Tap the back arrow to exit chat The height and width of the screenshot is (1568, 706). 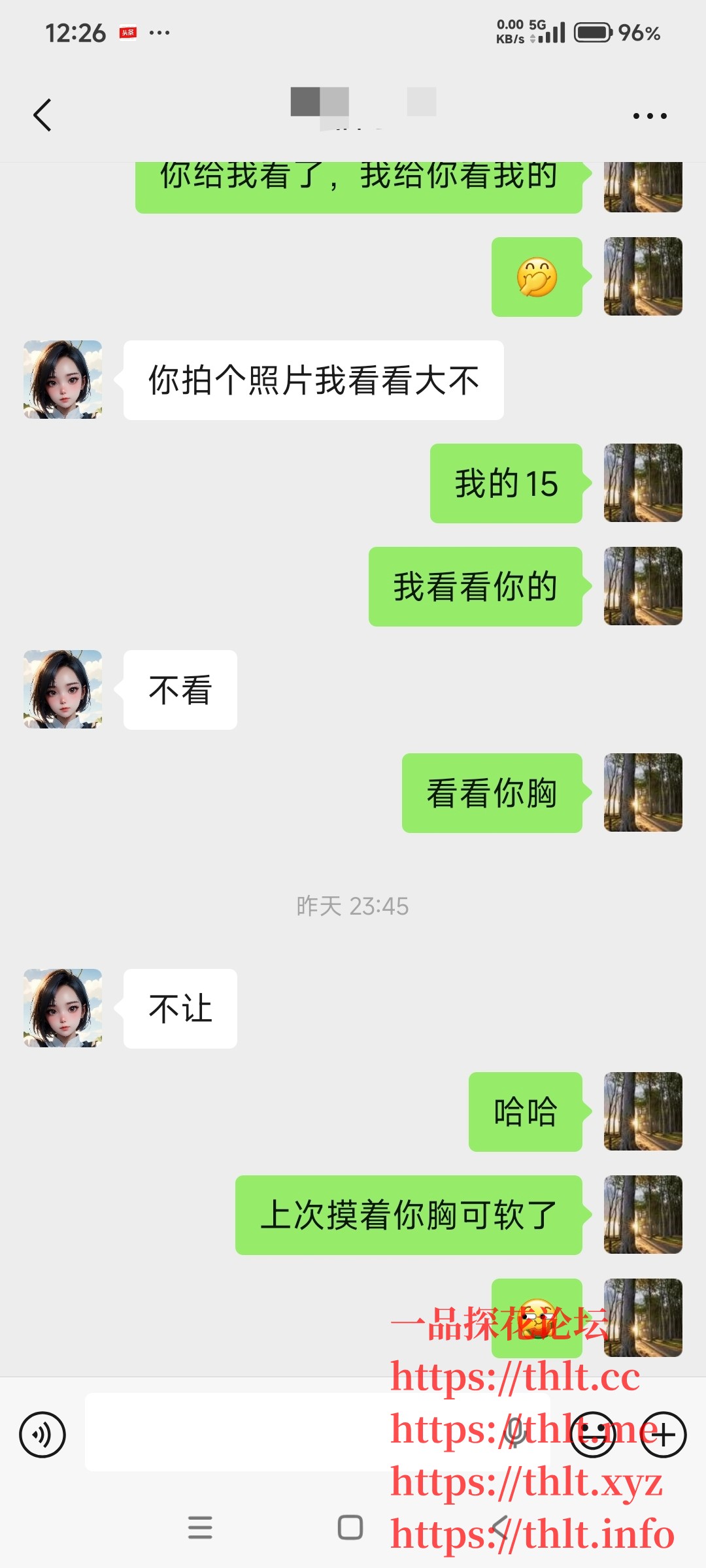click(41, 114)
